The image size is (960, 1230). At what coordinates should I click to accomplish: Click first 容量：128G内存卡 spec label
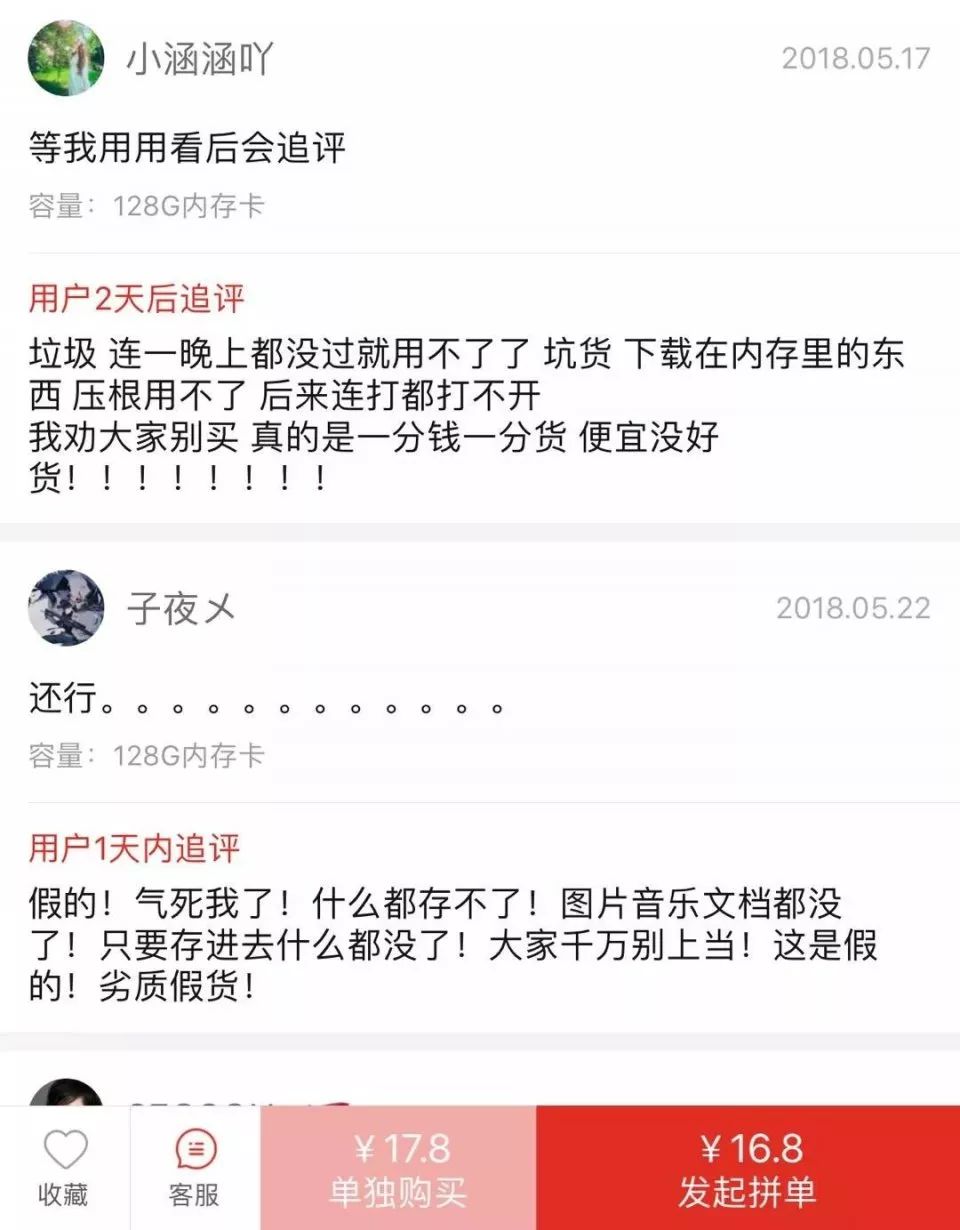tap(146, 204)
